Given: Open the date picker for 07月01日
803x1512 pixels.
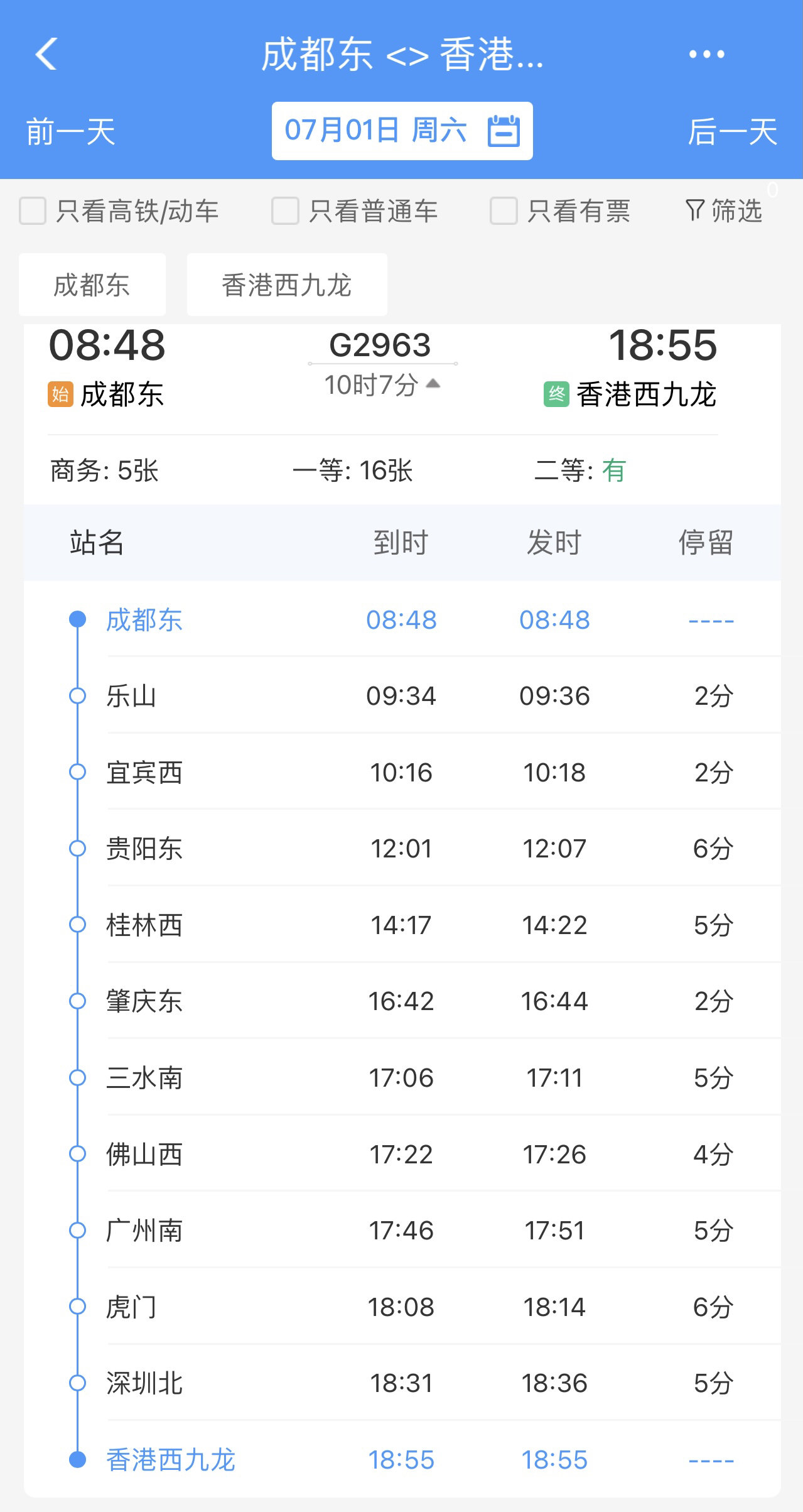Looking at the screenshot, I should tap(402, 131).
